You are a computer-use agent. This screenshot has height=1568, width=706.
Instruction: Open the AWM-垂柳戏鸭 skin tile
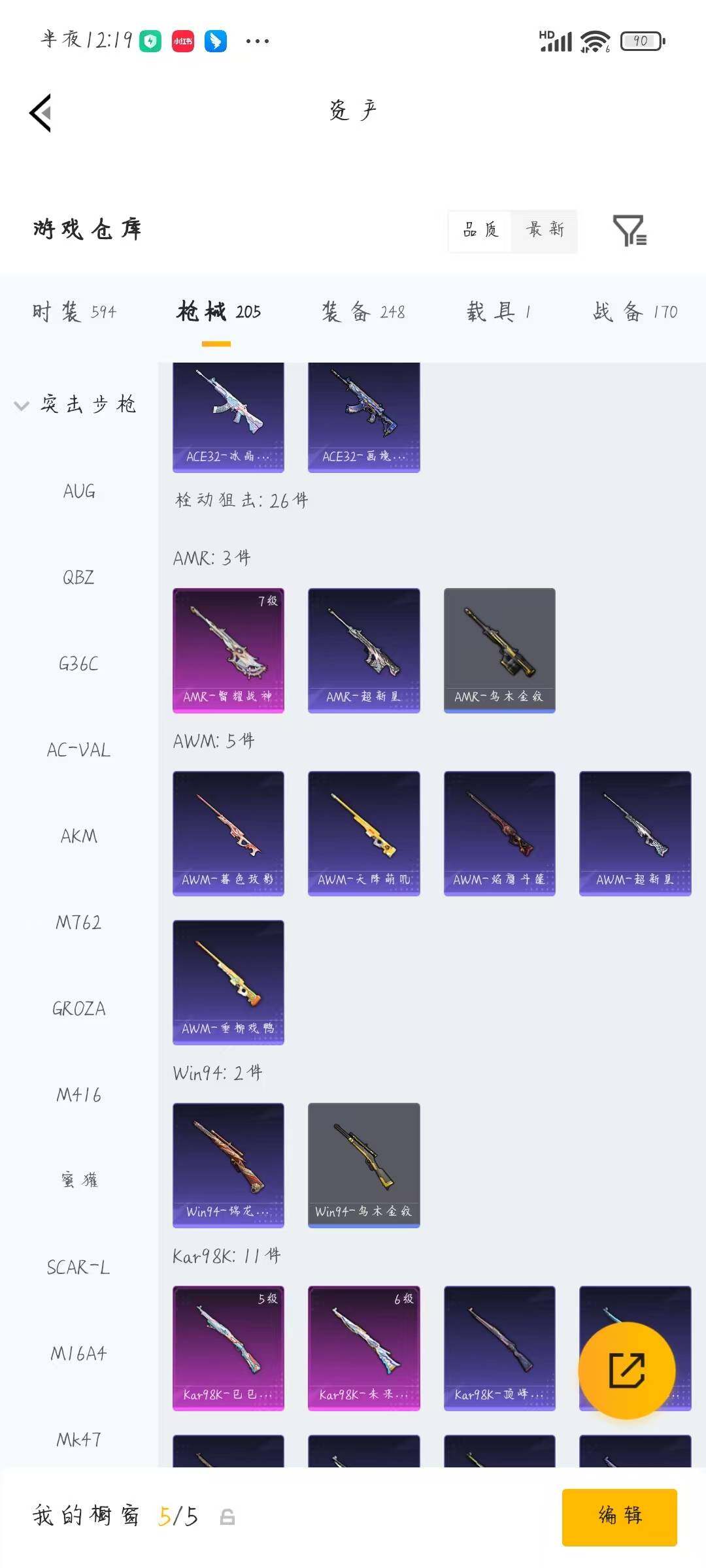click(x=228, y=982)
